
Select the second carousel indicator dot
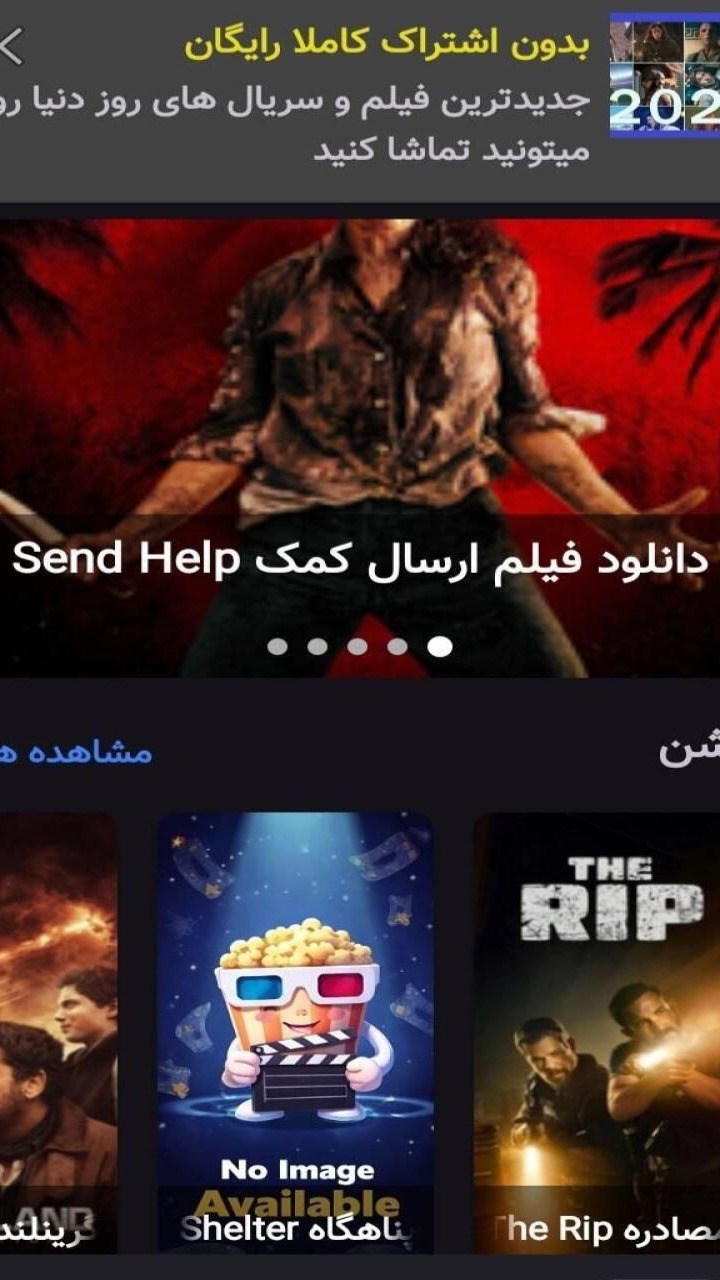[319, 647]
